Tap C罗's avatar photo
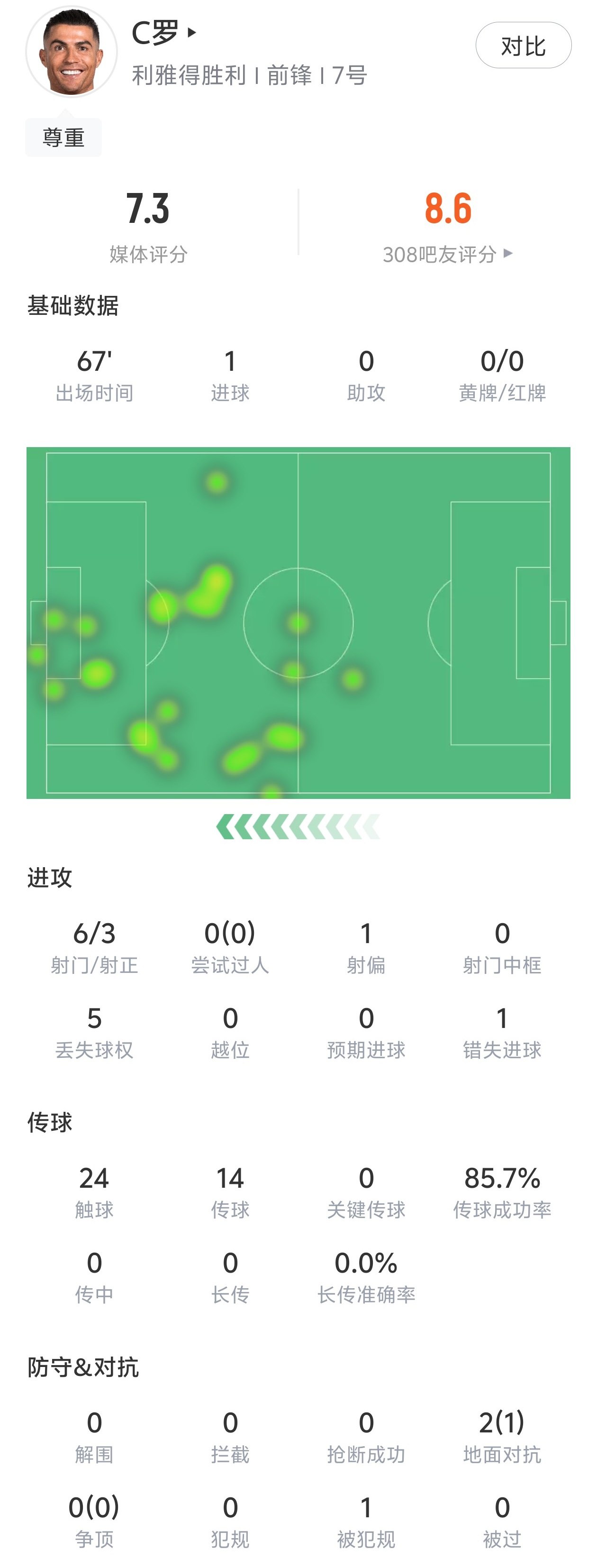 71,52
